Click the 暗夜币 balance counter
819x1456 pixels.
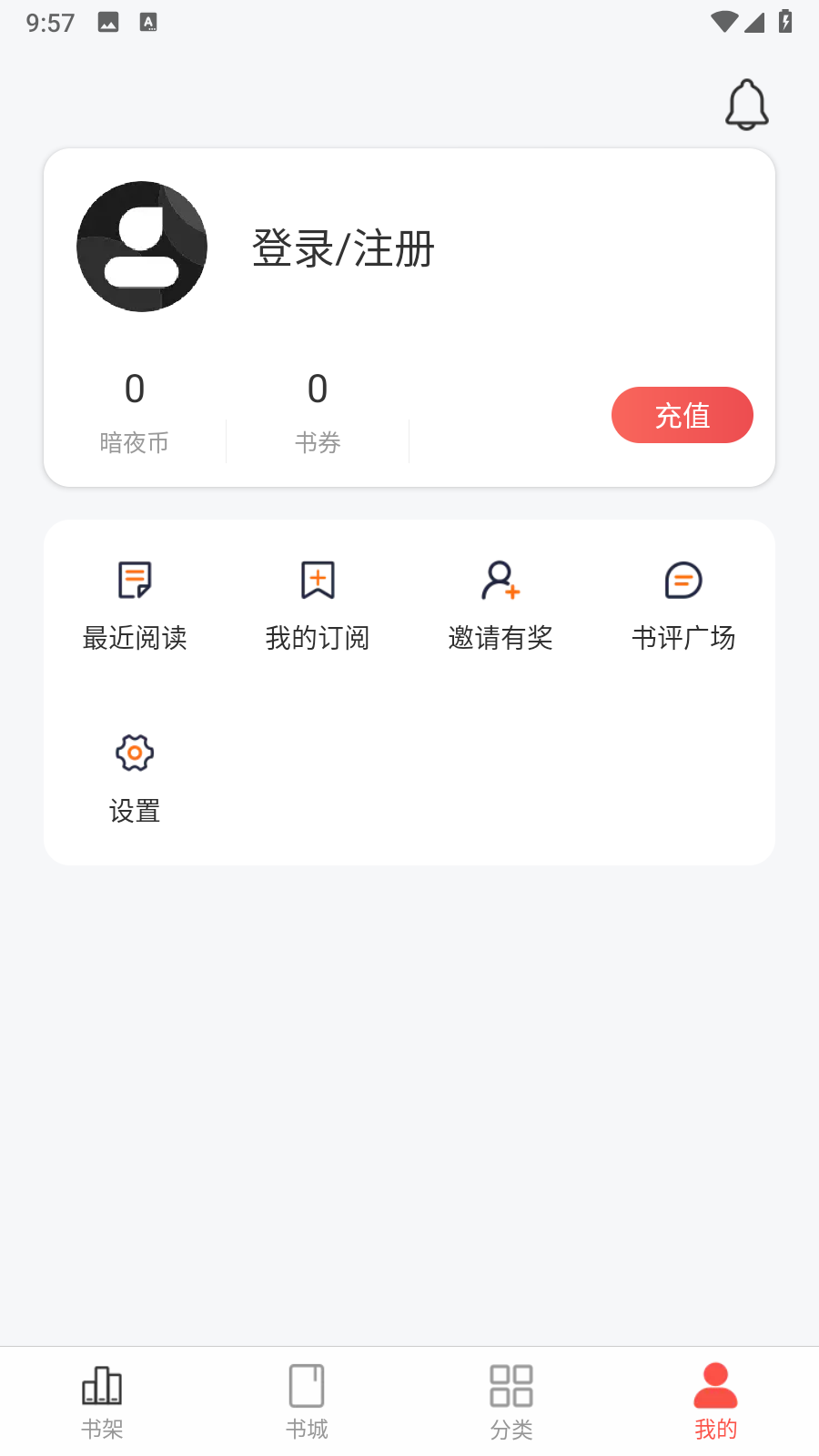pyautogui.click(x=135, y=409)
